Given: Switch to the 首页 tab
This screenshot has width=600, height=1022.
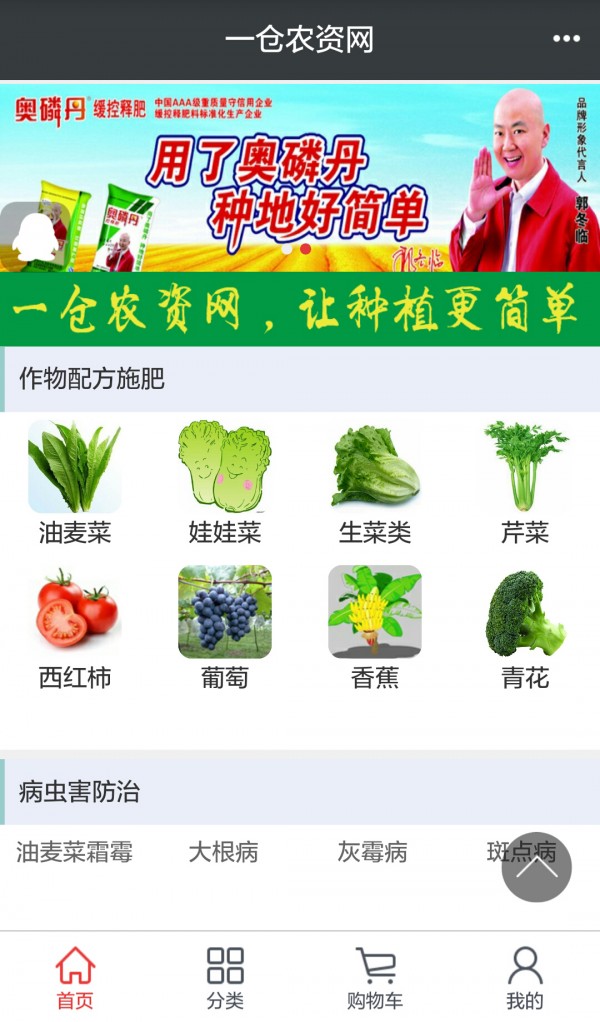Looking at the screenshot, I should click(x=75, y=979).
